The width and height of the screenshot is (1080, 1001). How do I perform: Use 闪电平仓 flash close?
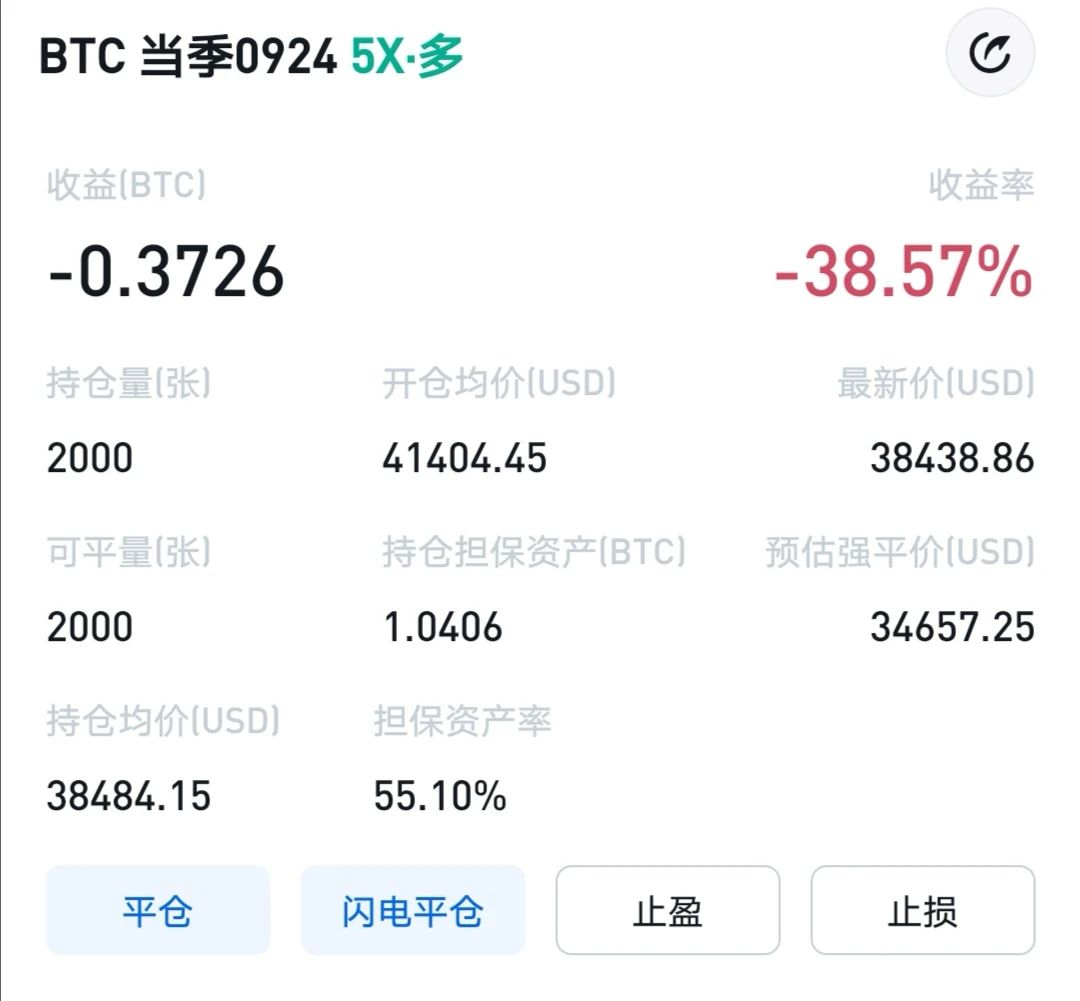(x=413, y=910)
